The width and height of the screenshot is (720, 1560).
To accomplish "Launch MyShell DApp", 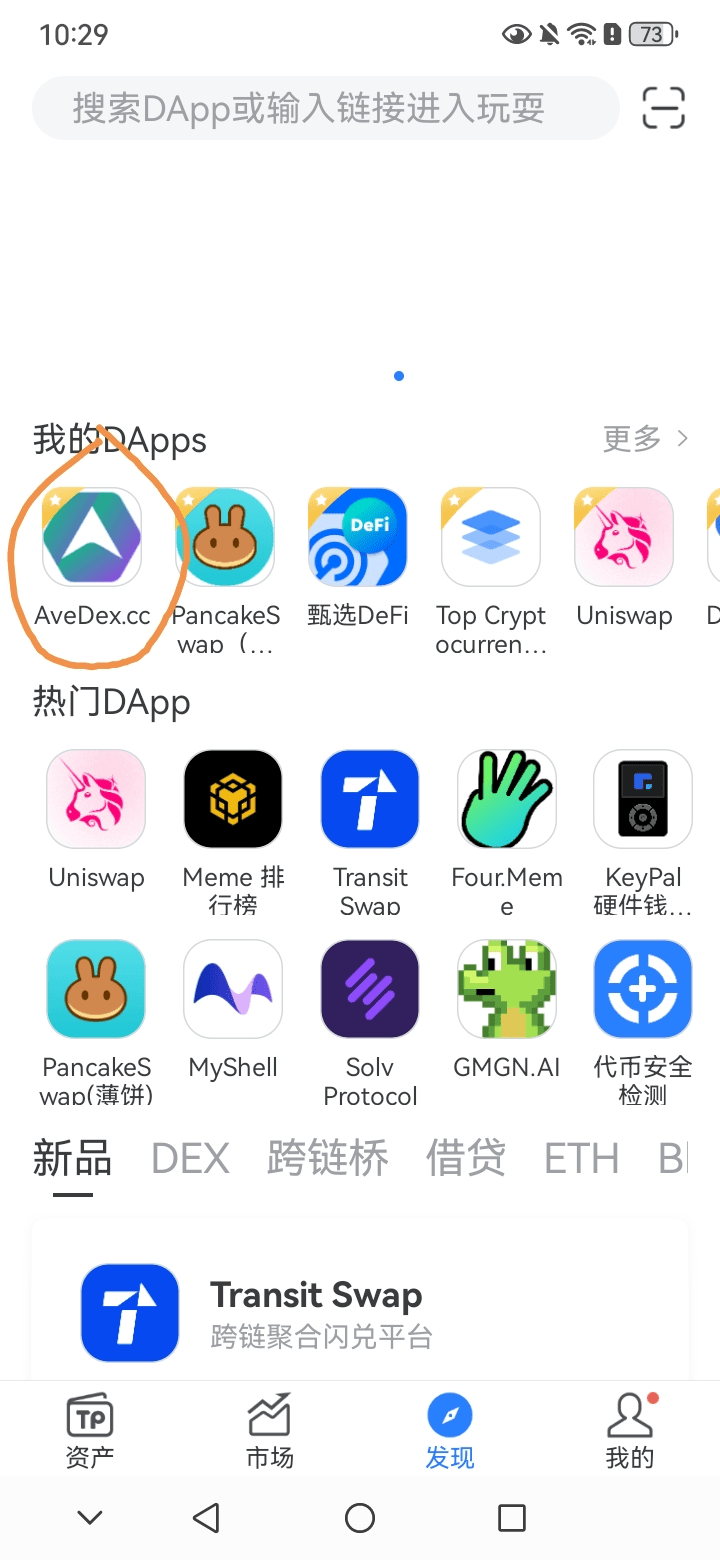I will click(233, 989).
